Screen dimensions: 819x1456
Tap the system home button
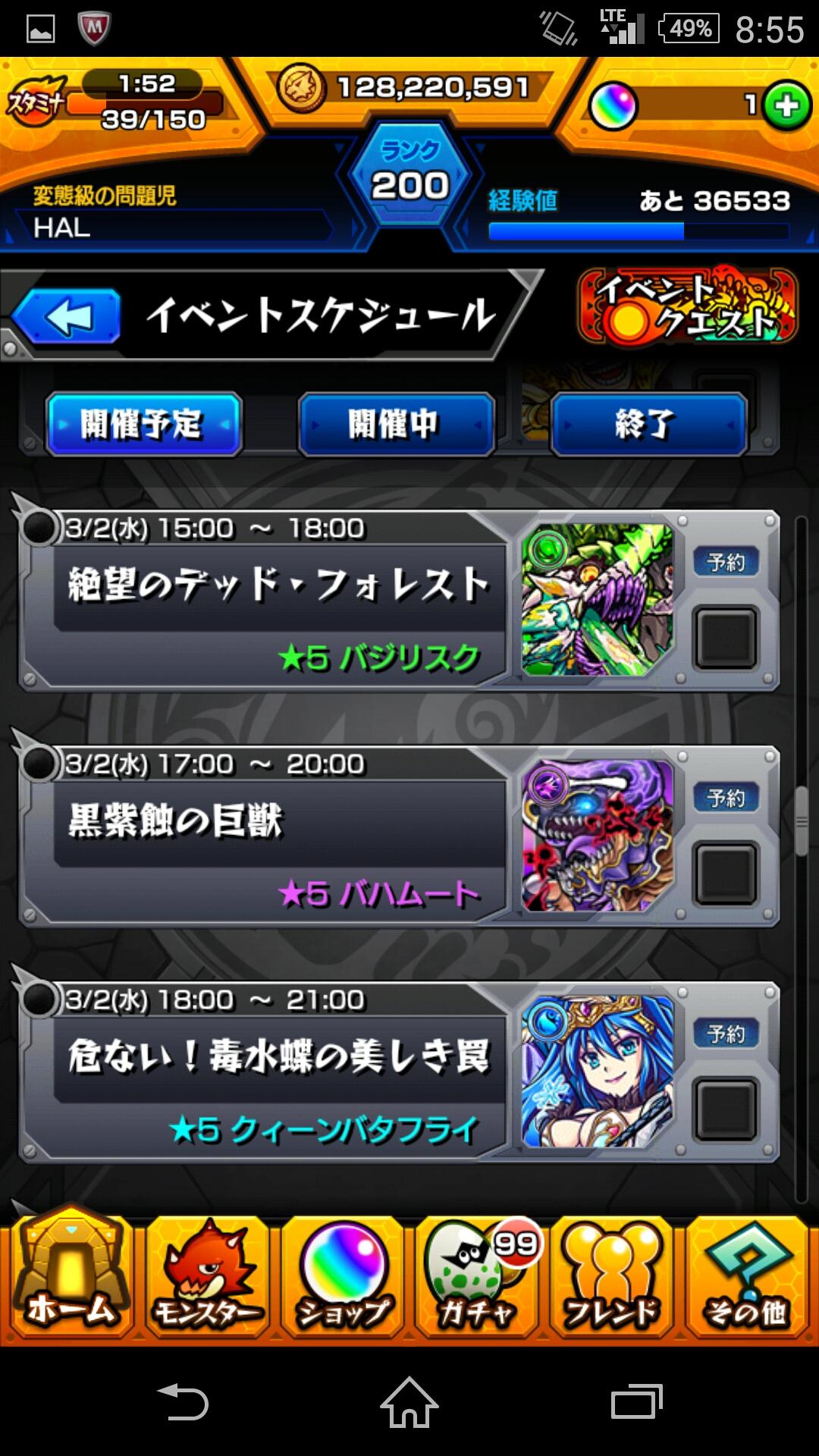click(x=409, y=1401)
